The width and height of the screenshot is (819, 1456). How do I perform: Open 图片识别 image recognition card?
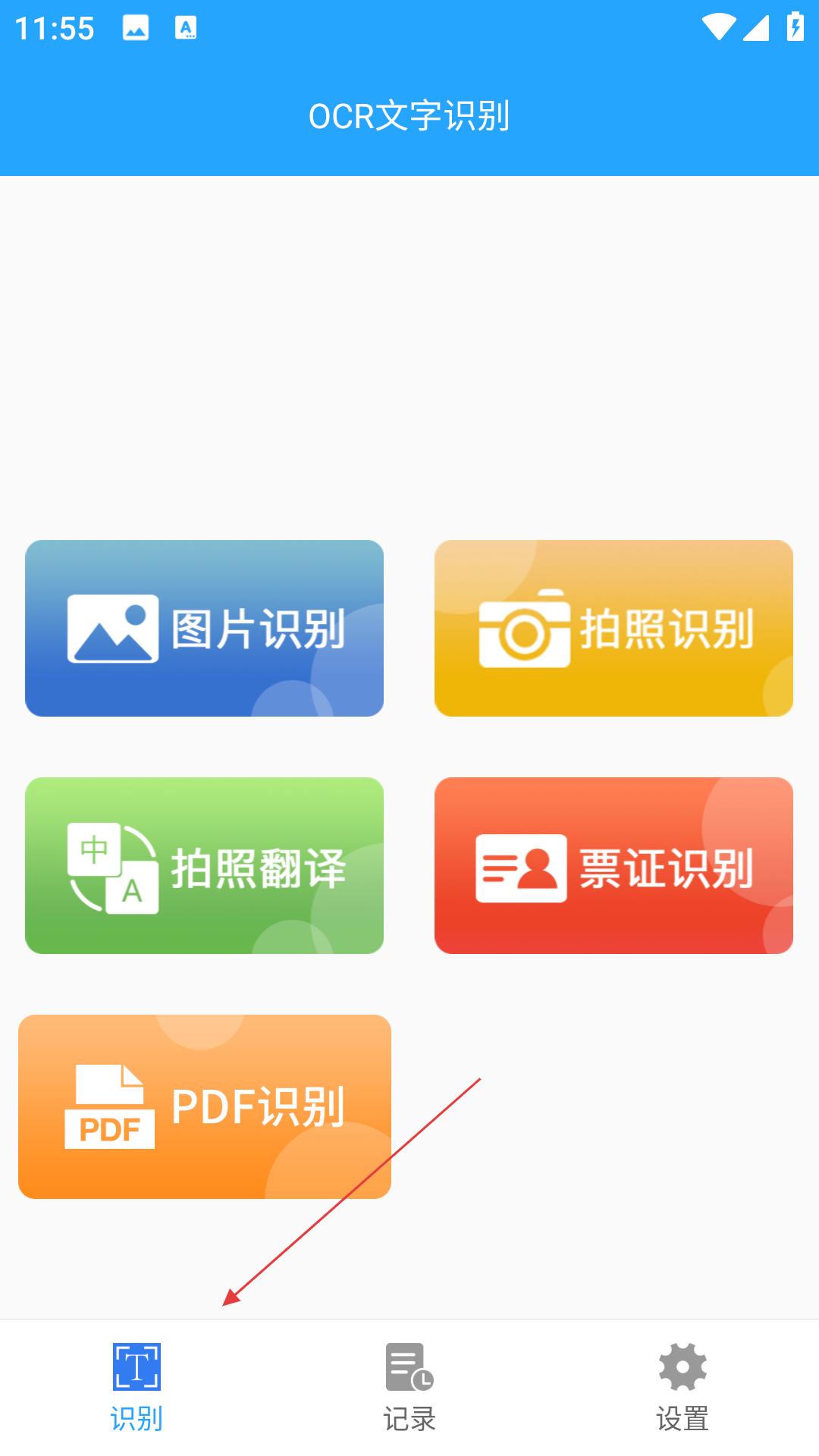click(204, 628)
